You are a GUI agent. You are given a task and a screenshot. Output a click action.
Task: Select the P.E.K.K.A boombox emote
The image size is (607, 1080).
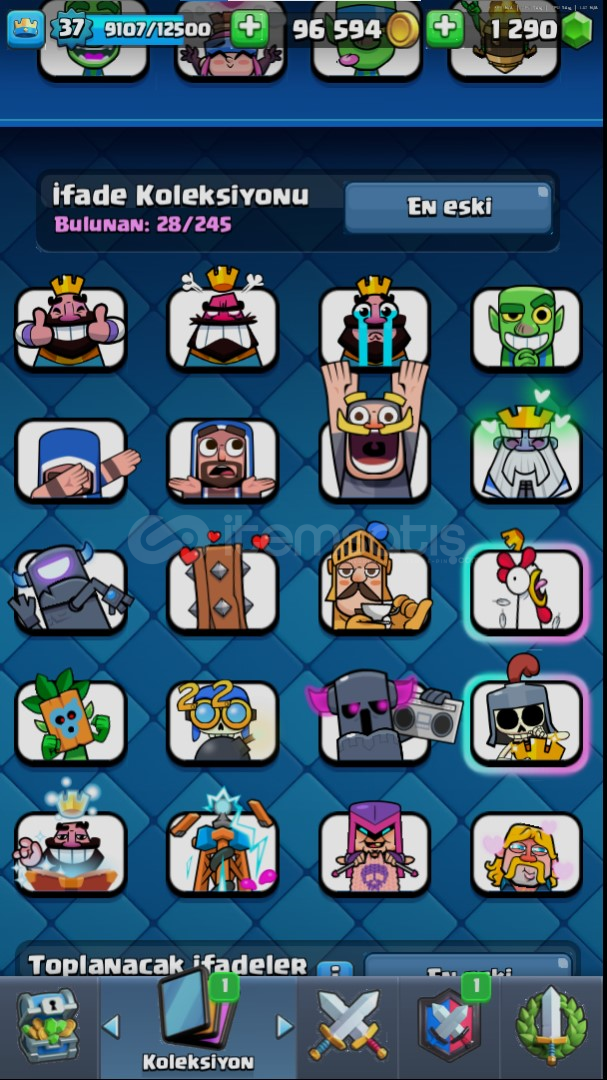point(383,718)
